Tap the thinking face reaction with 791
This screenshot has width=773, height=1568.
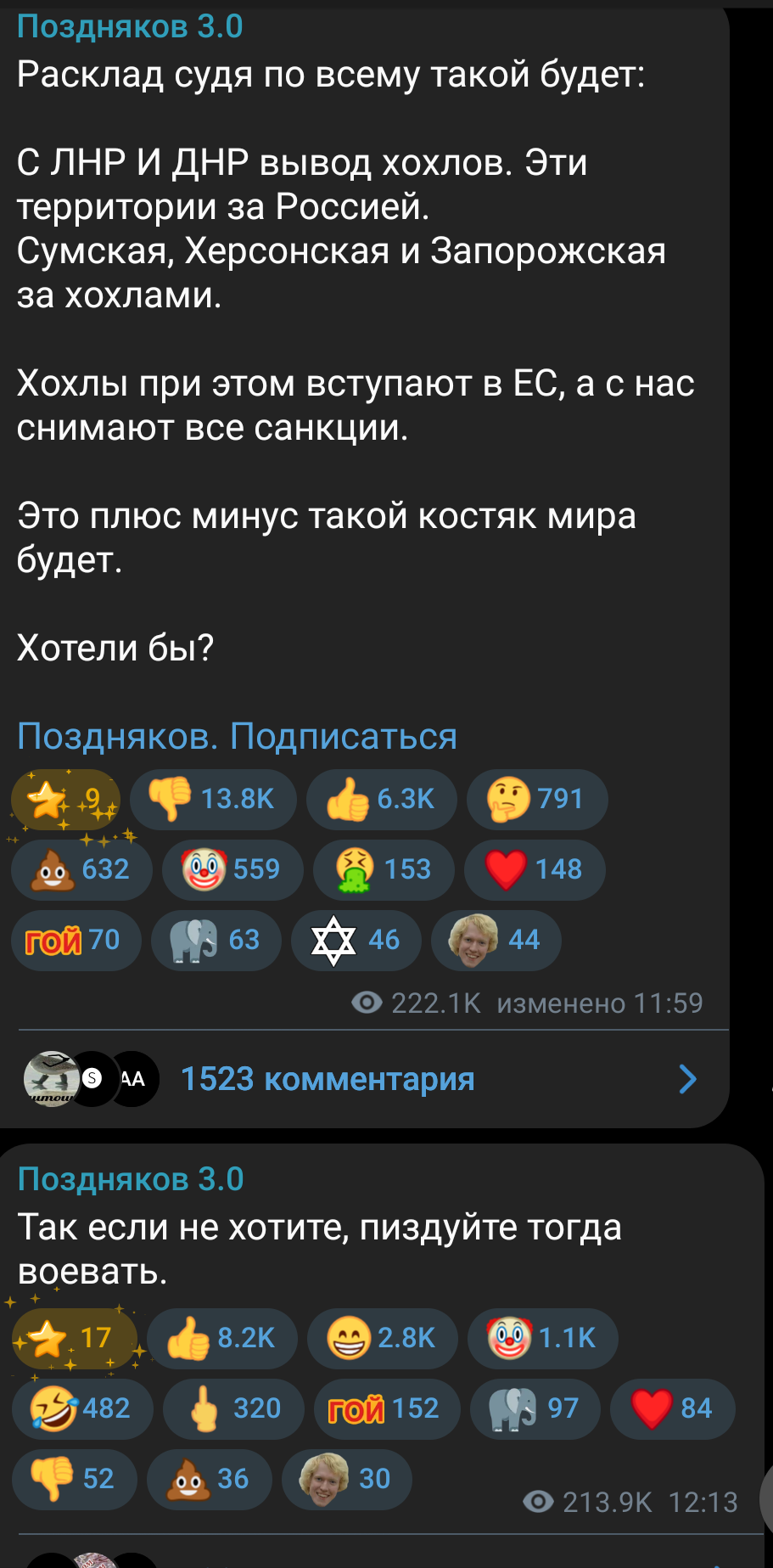tap(537, 799)
